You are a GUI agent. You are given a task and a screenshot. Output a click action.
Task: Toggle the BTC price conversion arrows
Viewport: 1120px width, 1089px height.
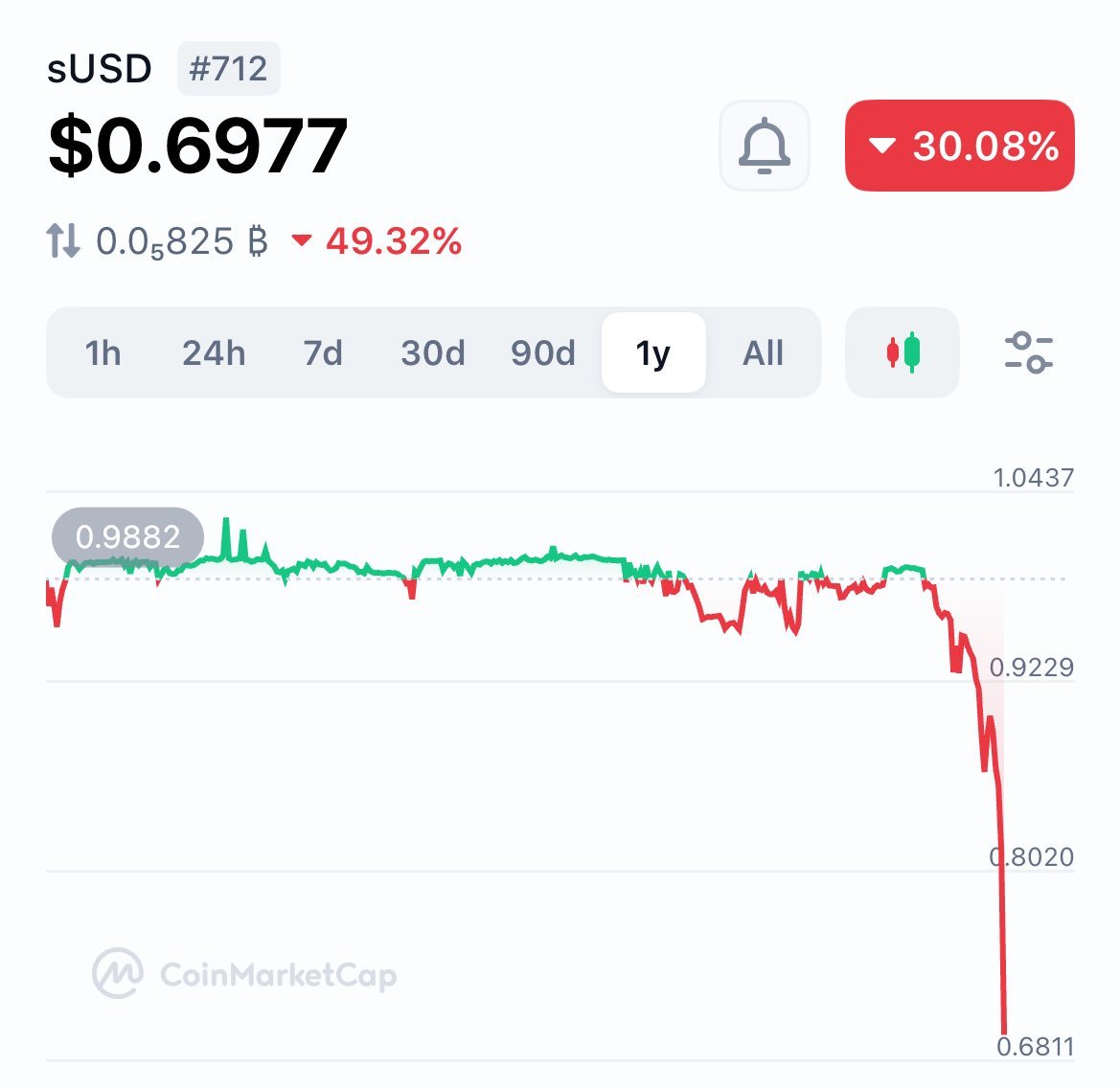click(x=63, y=240)
